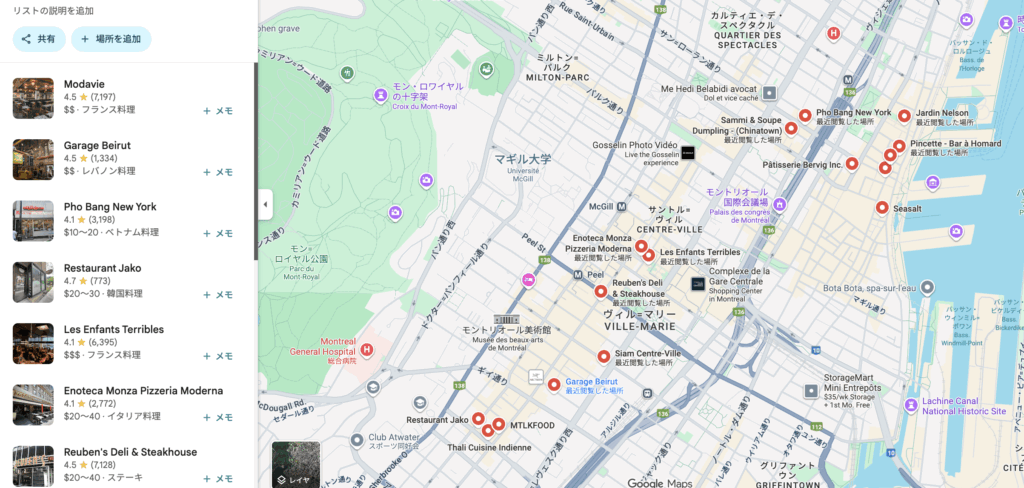This screenshot has height=488, width=1024.
Task: Select the Siam Centre-Ville map pin
Action: [603, 356]
